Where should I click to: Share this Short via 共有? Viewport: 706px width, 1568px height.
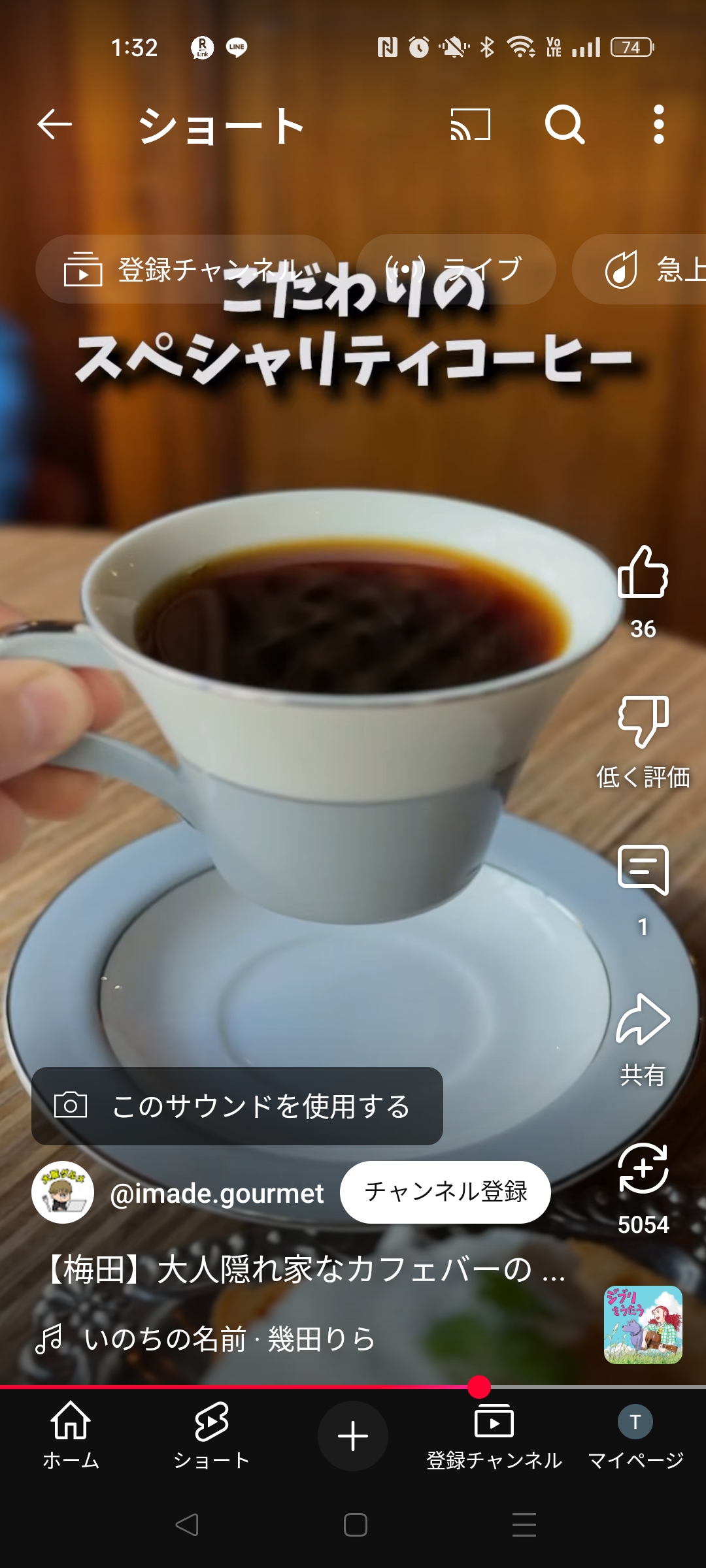(x=643, y=1021)
